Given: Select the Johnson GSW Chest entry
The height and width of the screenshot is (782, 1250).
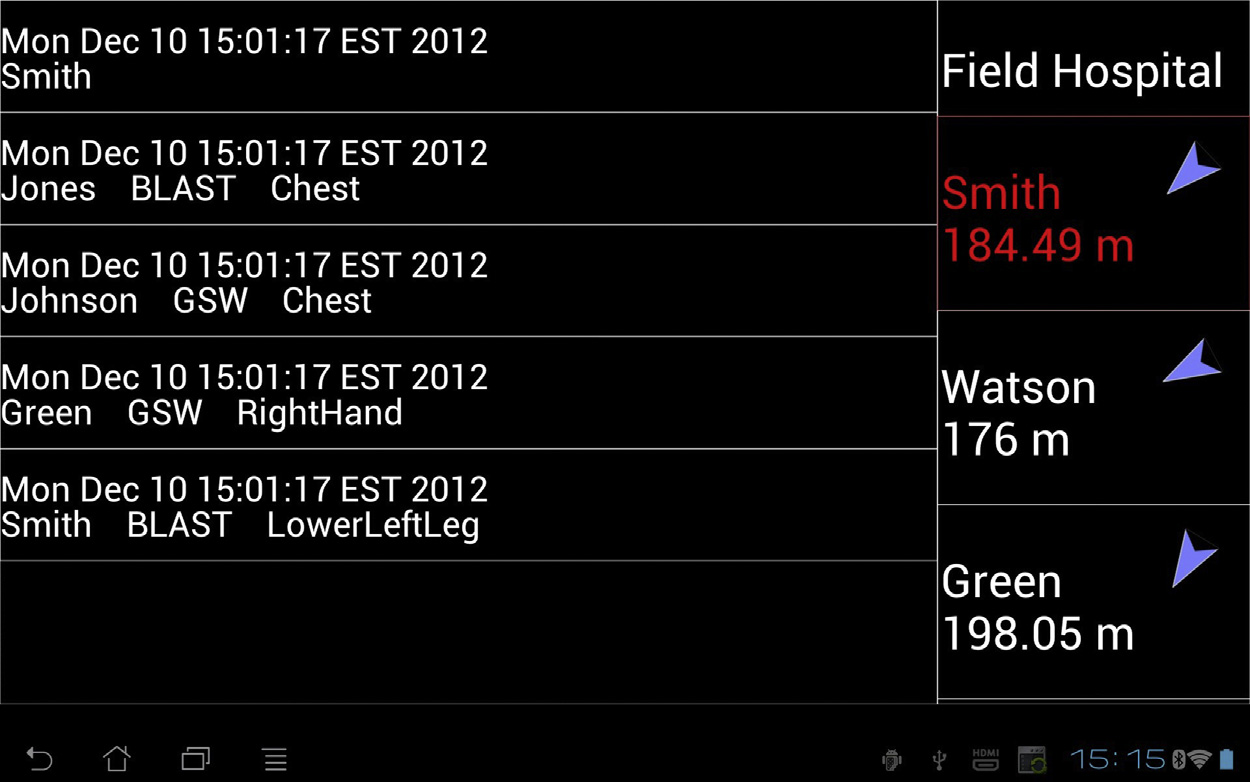Looking at the screenshot, I should [468, 282].
